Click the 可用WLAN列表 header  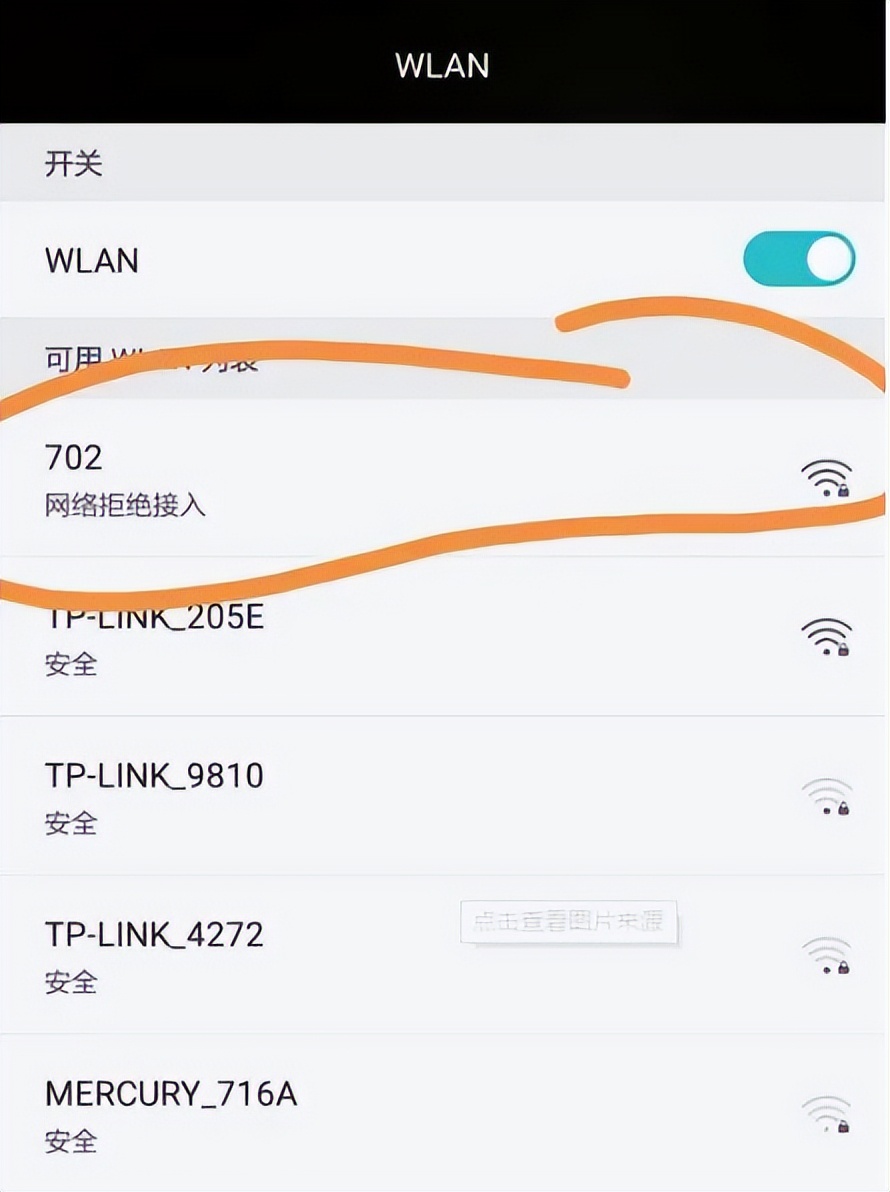150,358
